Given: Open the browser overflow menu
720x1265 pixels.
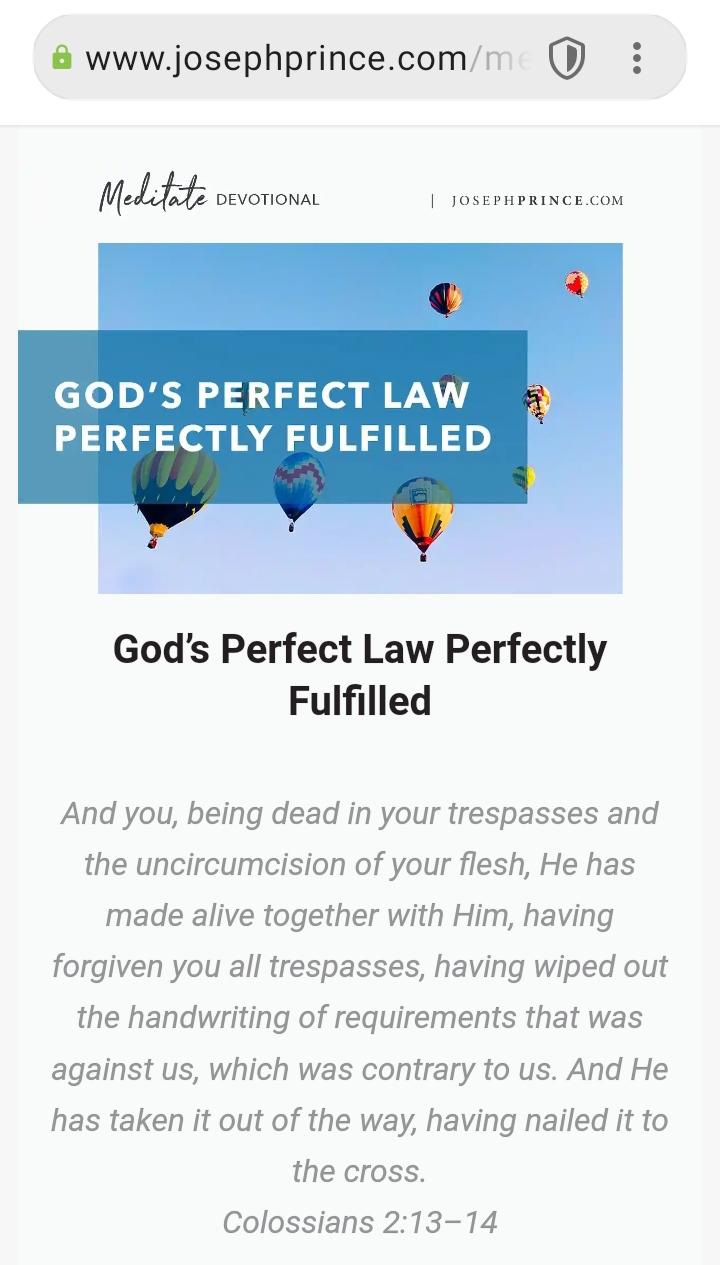Looking at the screenshot, I should (637, 59).
